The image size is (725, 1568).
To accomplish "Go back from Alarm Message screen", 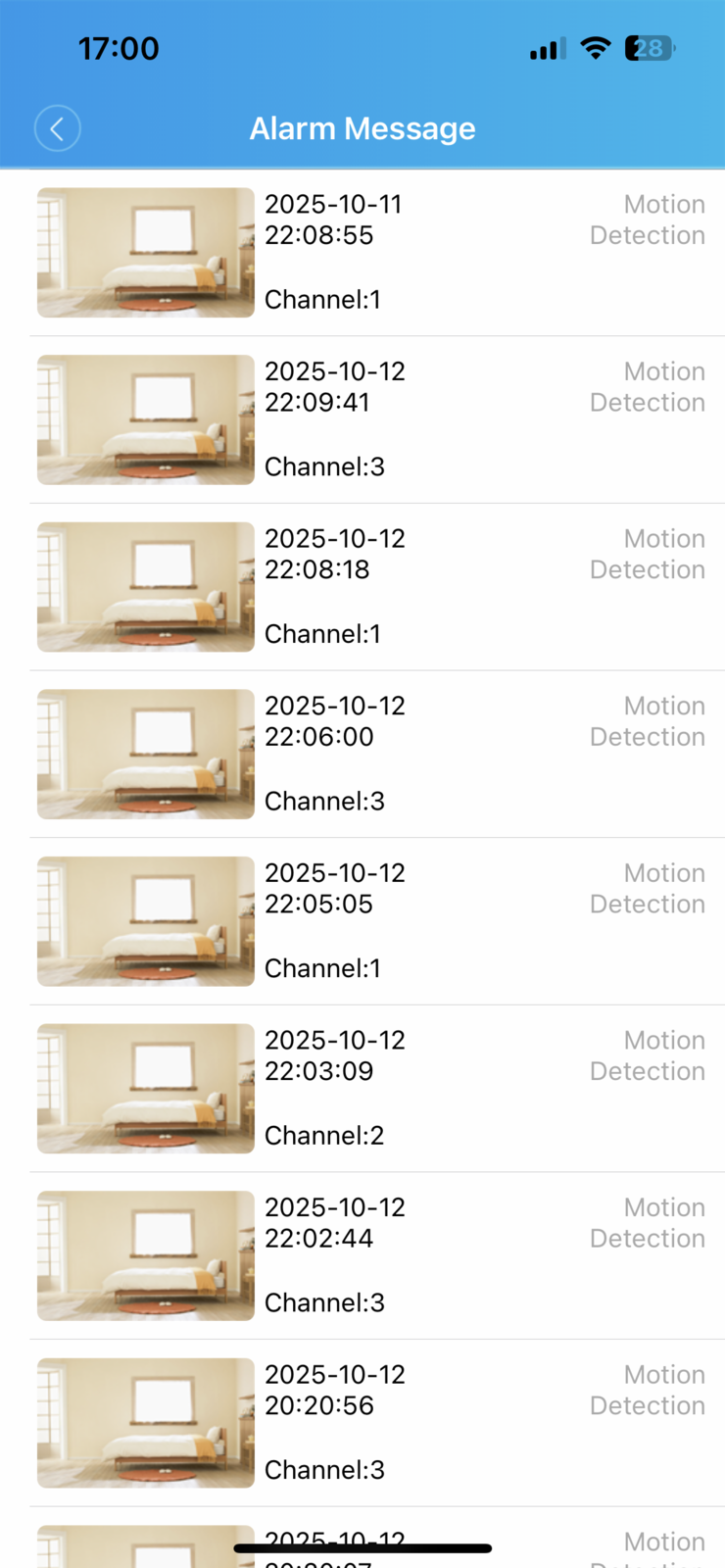I will 57,128.
